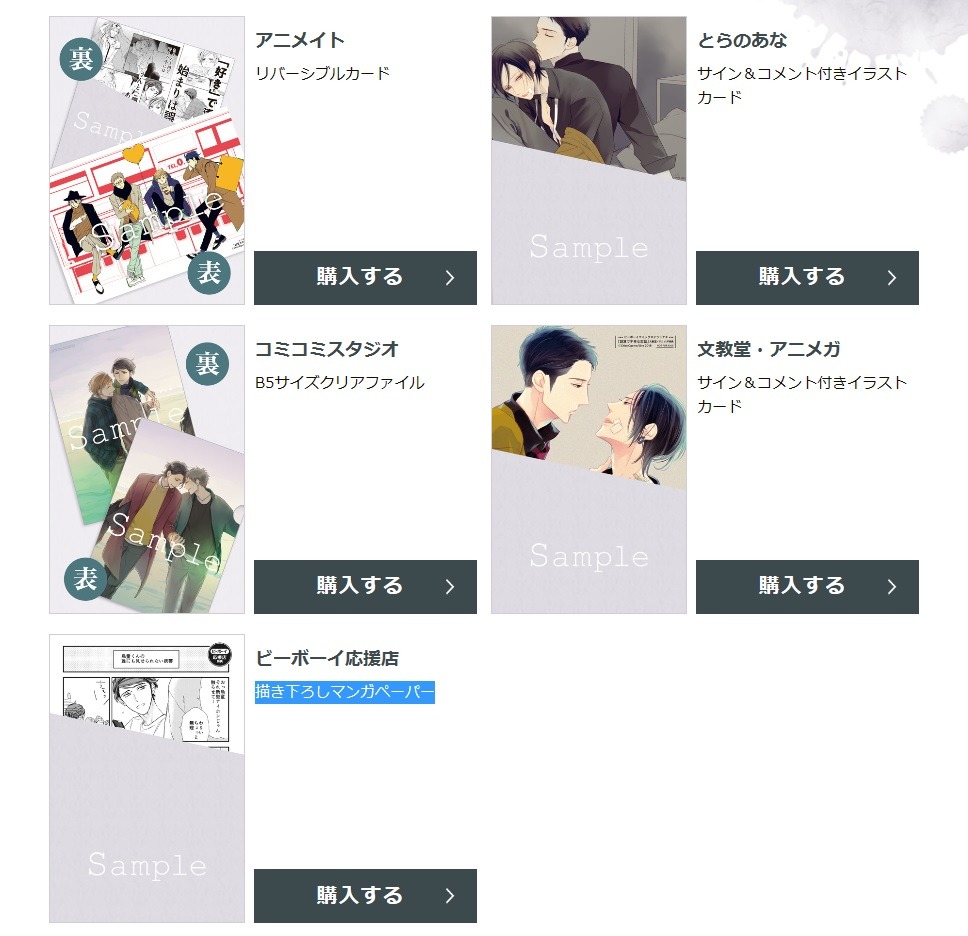Open the アニメイト reversible card image
The height and width of the screenshot is (936, 968).
(x=147, y=160)
